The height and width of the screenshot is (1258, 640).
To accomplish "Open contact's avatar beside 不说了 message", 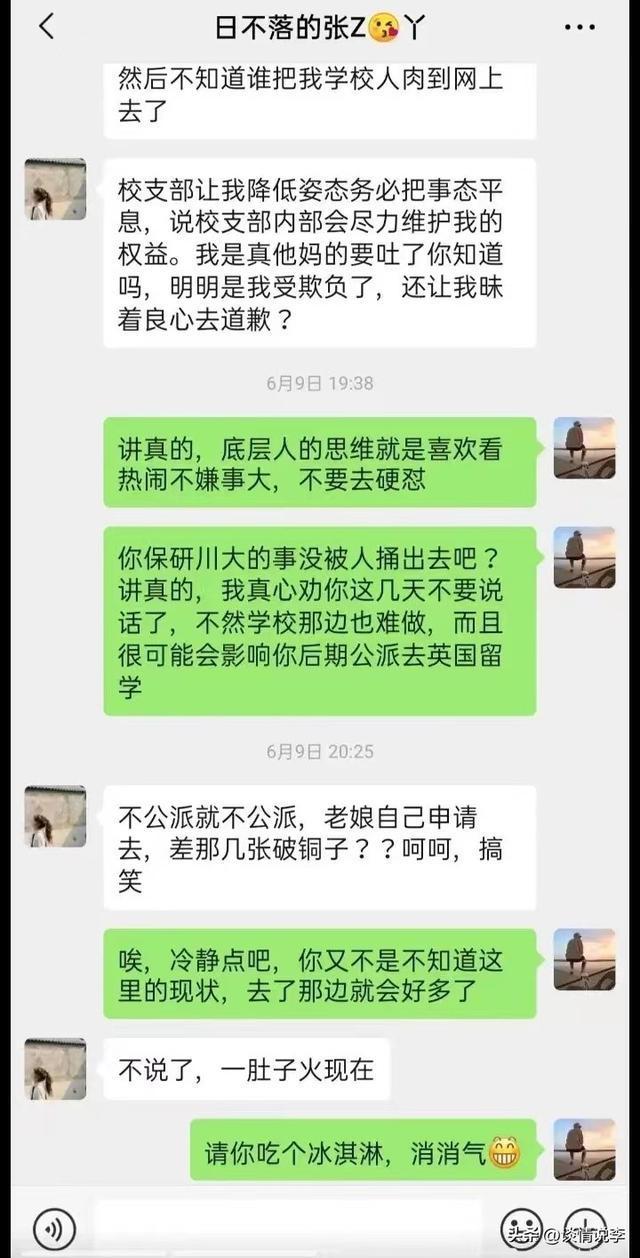I will (55, 1068).
